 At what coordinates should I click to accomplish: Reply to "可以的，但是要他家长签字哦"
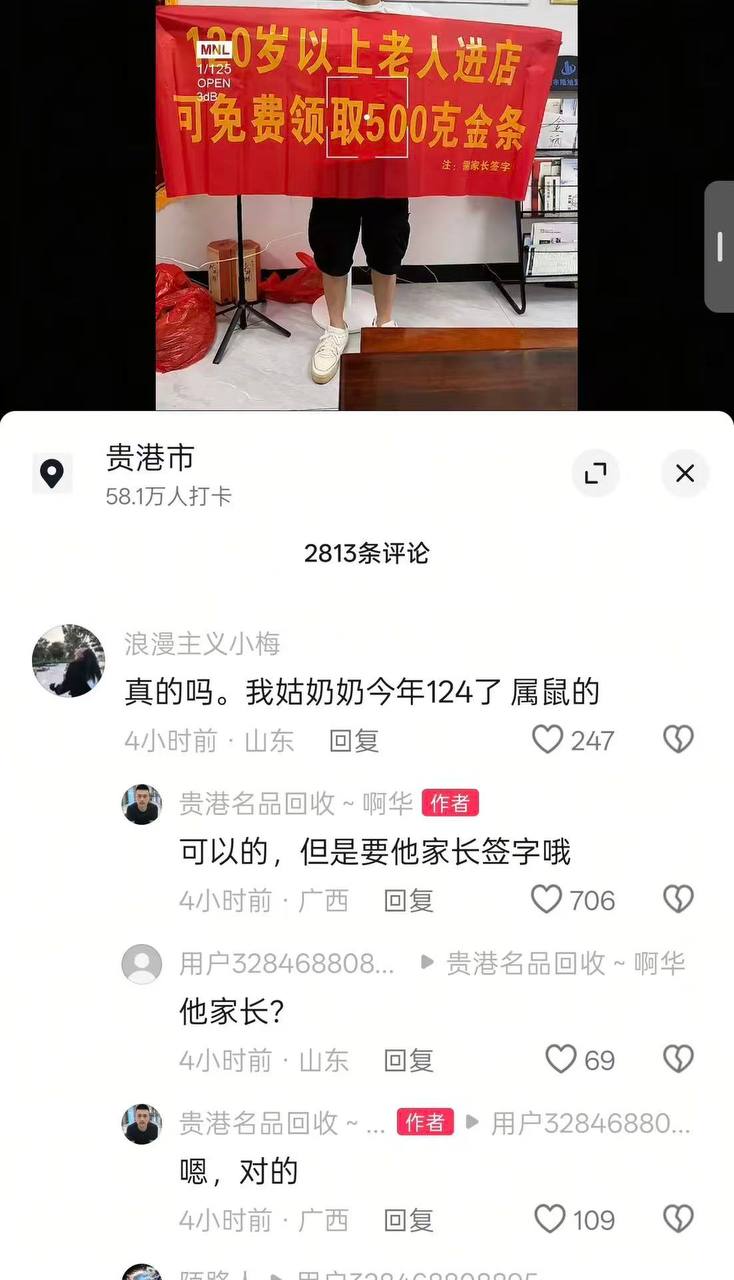409,900
